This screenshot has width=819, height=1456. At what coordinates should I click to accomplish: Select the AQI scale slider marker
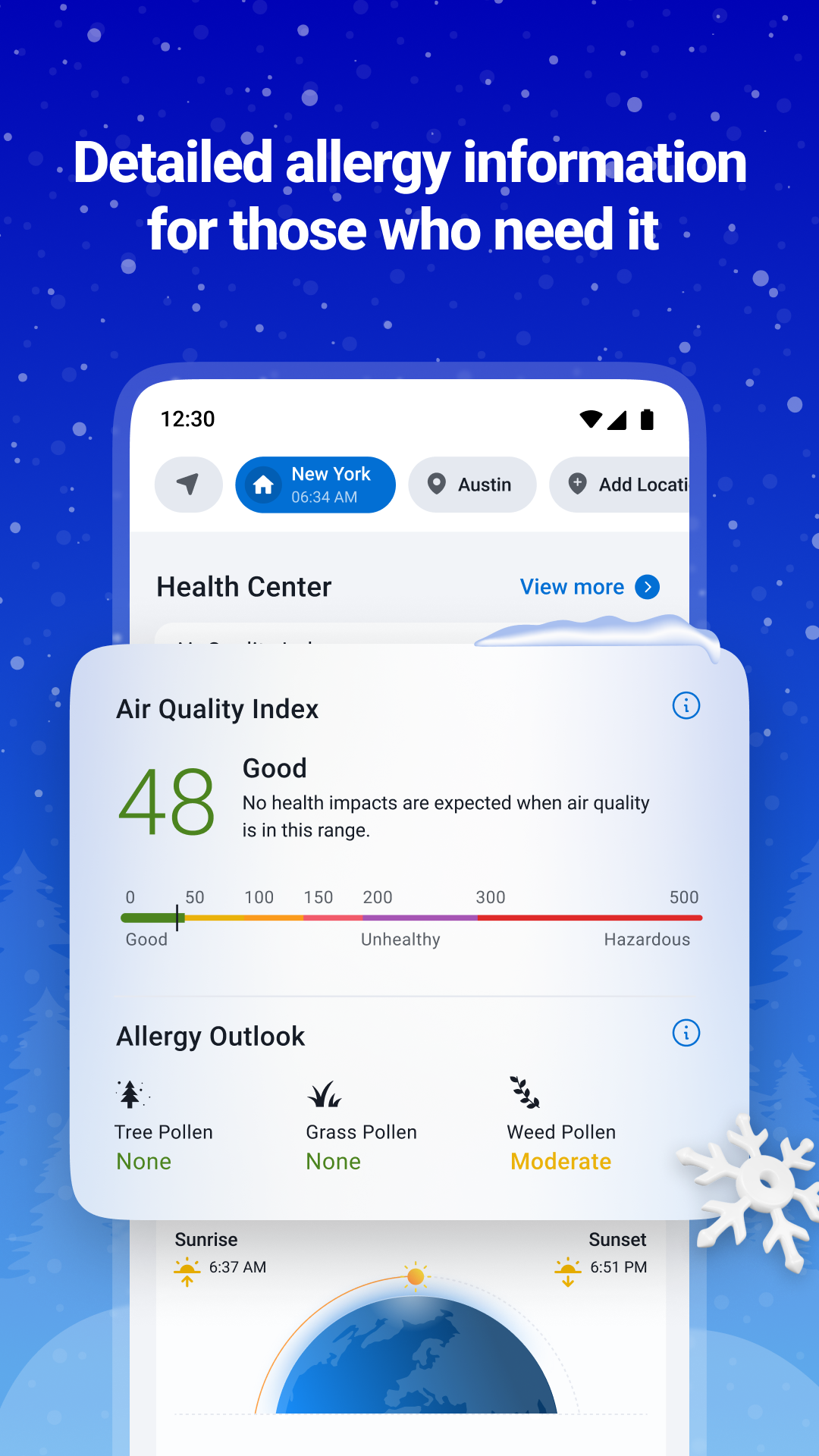coord(176,918)
